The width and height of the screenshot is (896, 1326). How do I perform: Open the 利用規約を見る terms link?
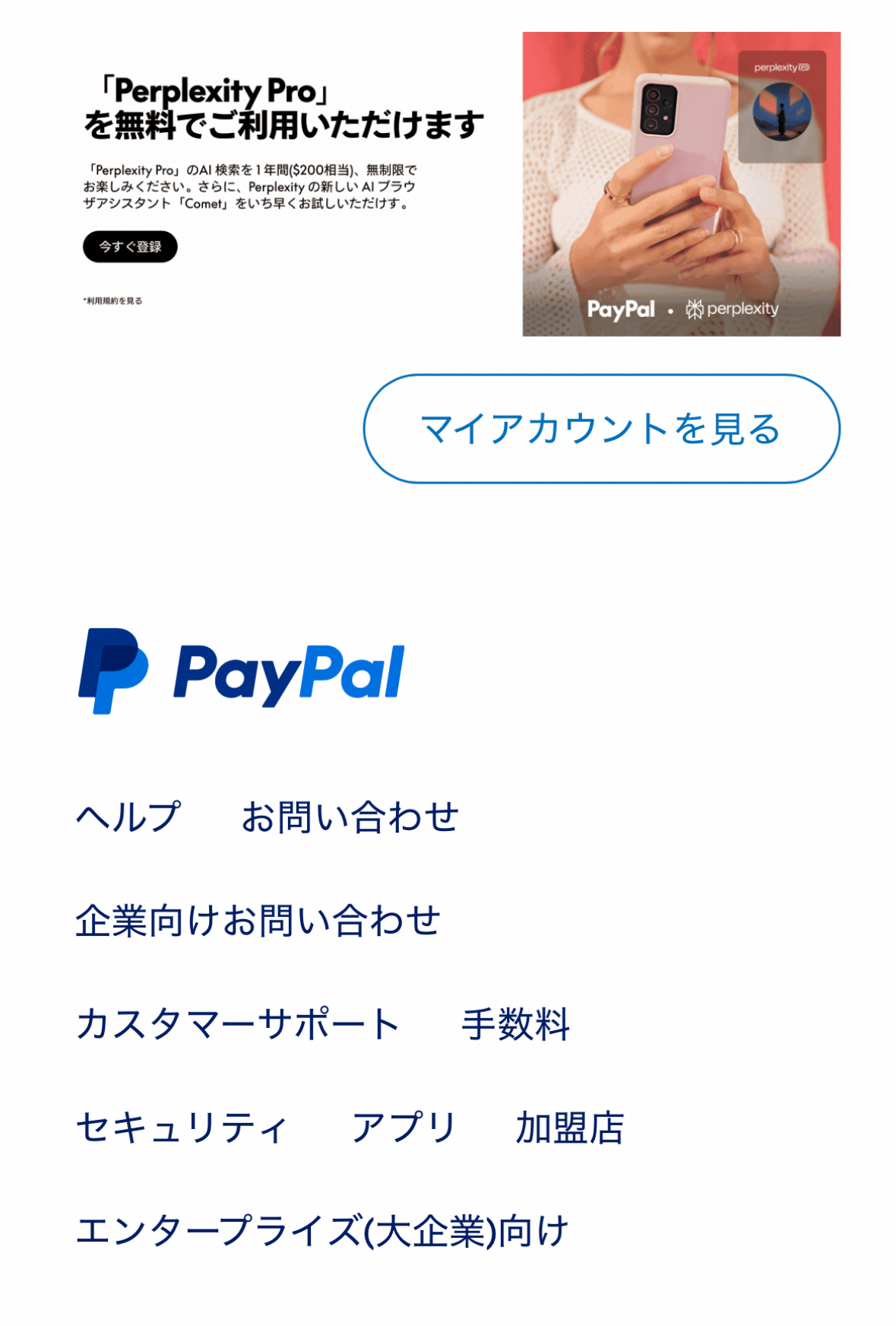click(113, 301)
